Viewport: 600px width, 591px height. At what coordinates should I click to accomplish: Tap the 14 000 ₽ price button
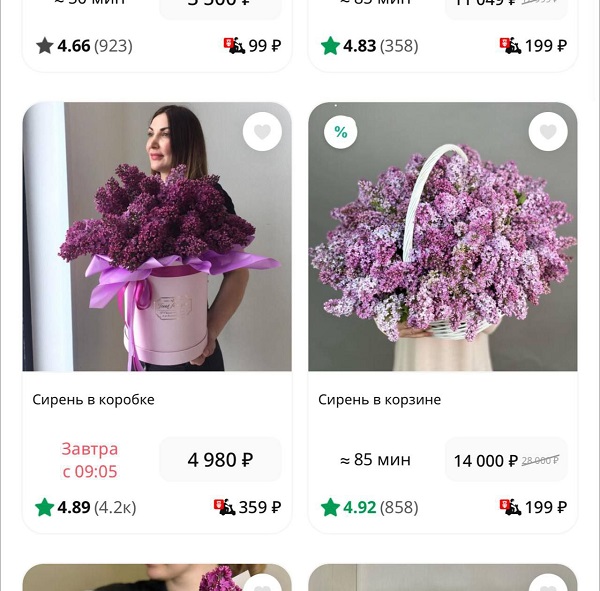pyautogui.click(x=505, y=460)
